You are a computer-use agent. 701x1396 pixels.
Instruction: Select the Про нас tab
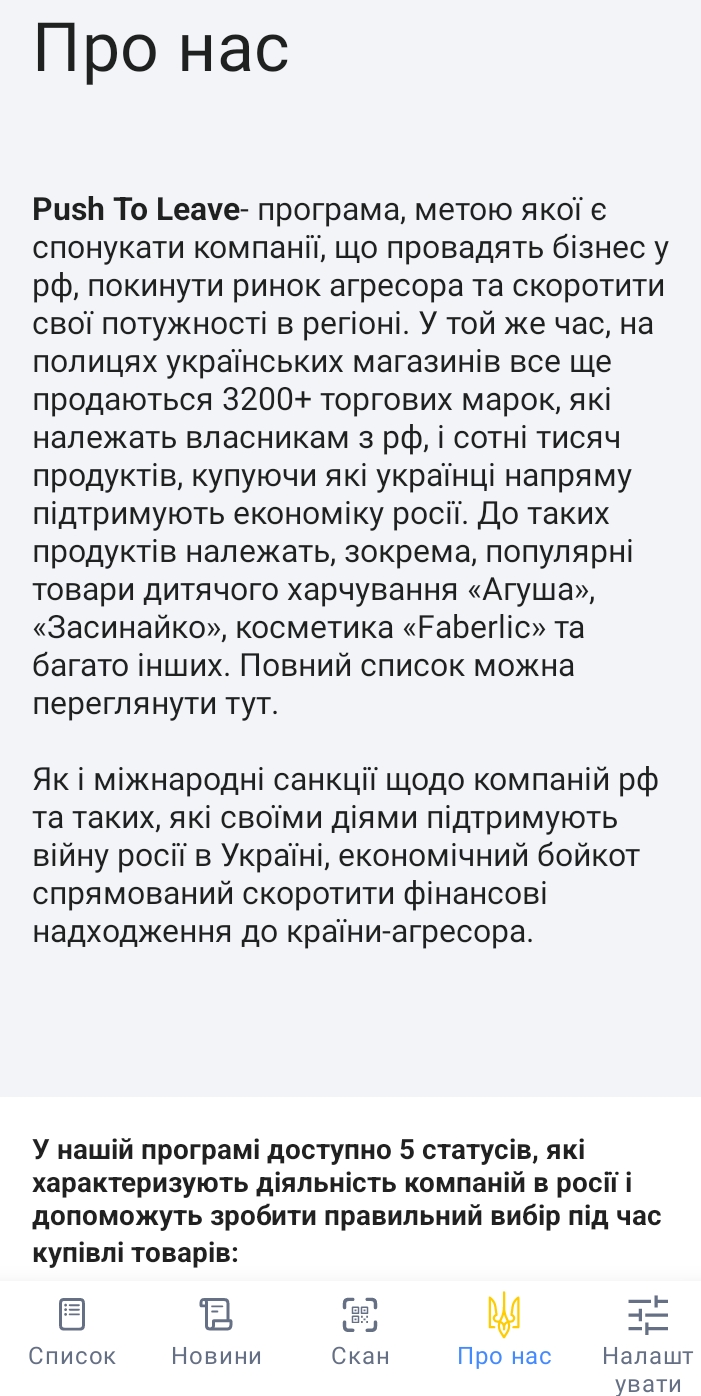(x=504, y=1333)
